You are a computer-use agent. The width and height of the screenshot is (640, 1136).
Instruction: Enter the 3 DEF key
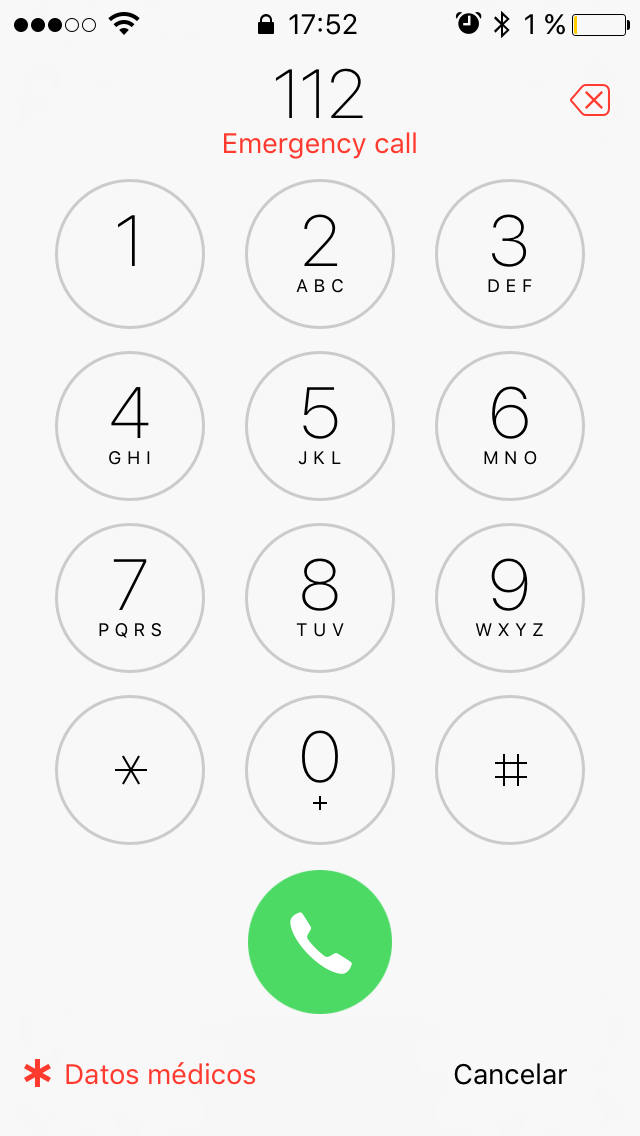(x=510, y=254)
